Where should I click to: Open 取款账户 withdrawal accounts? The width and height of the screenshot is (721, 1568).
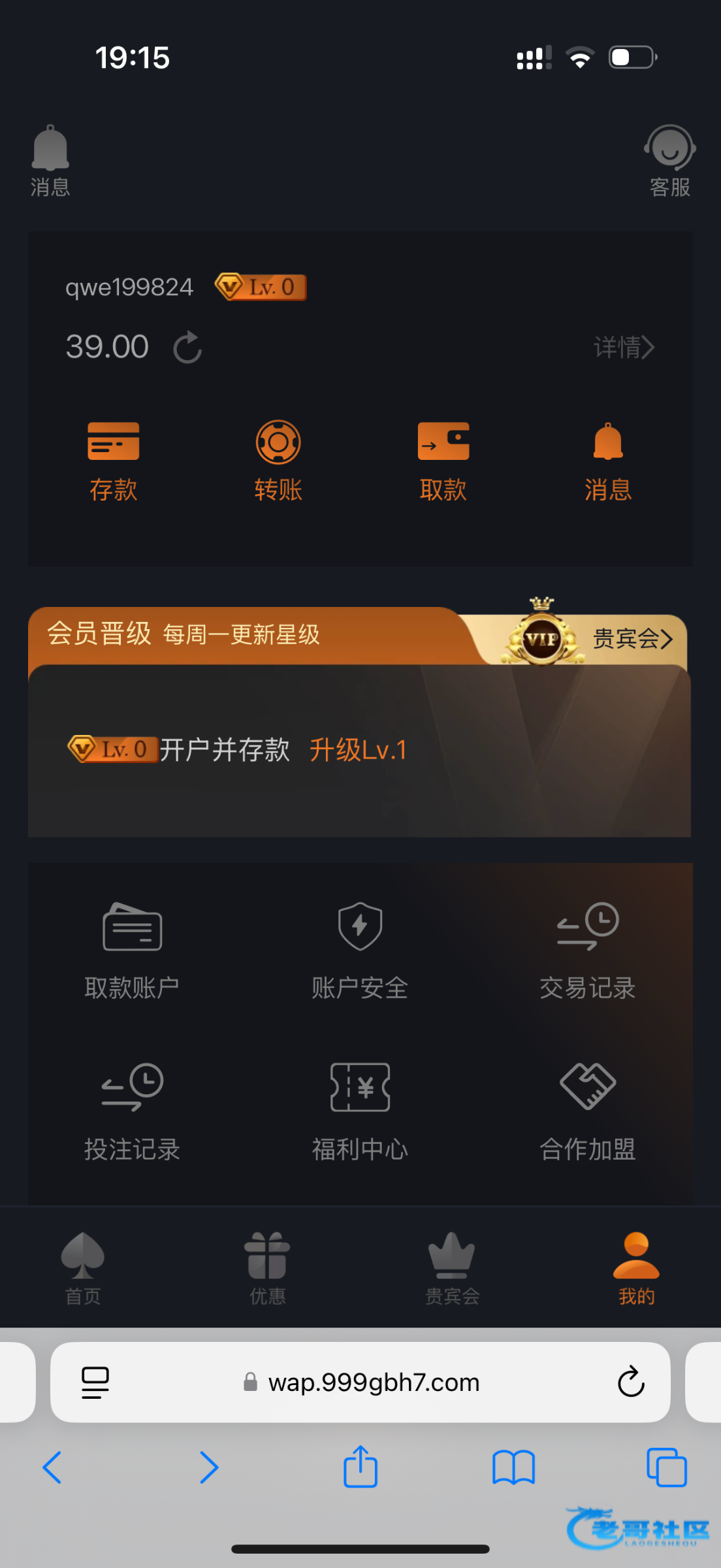[x=132, y=951]
